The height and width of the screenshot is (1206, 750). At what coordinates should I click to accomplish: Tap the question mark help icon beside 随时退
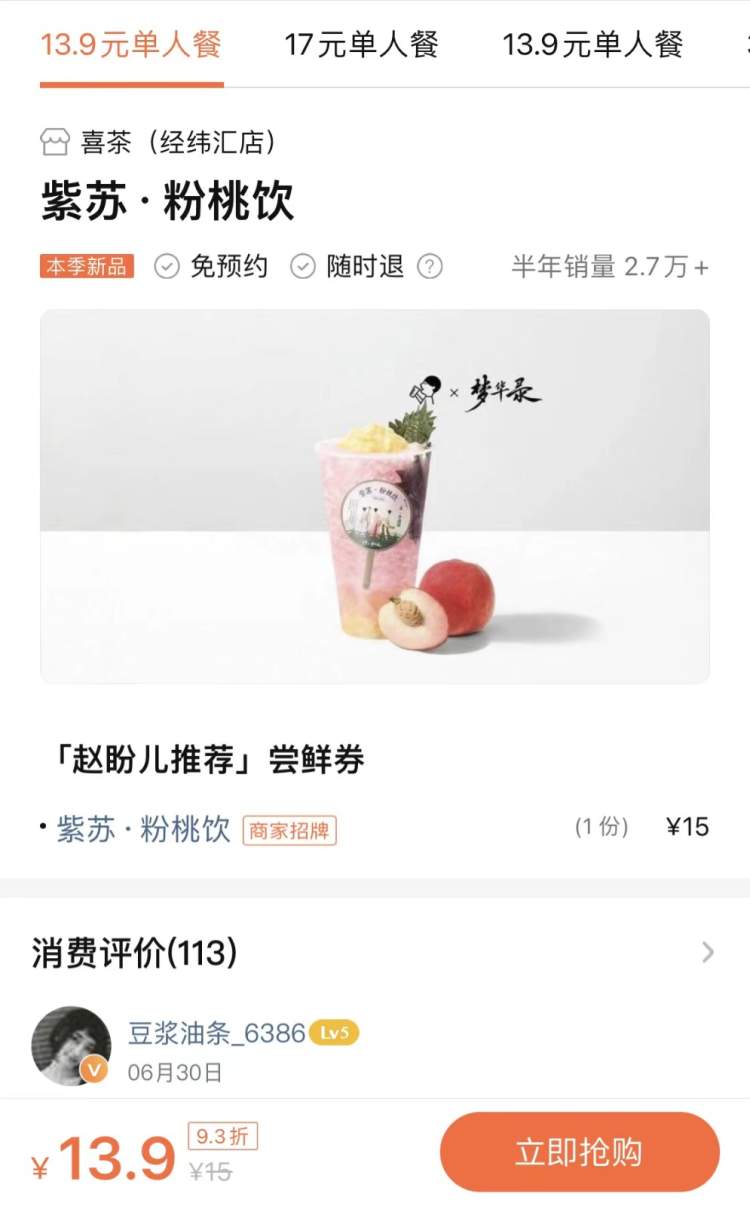pos(429,266)
